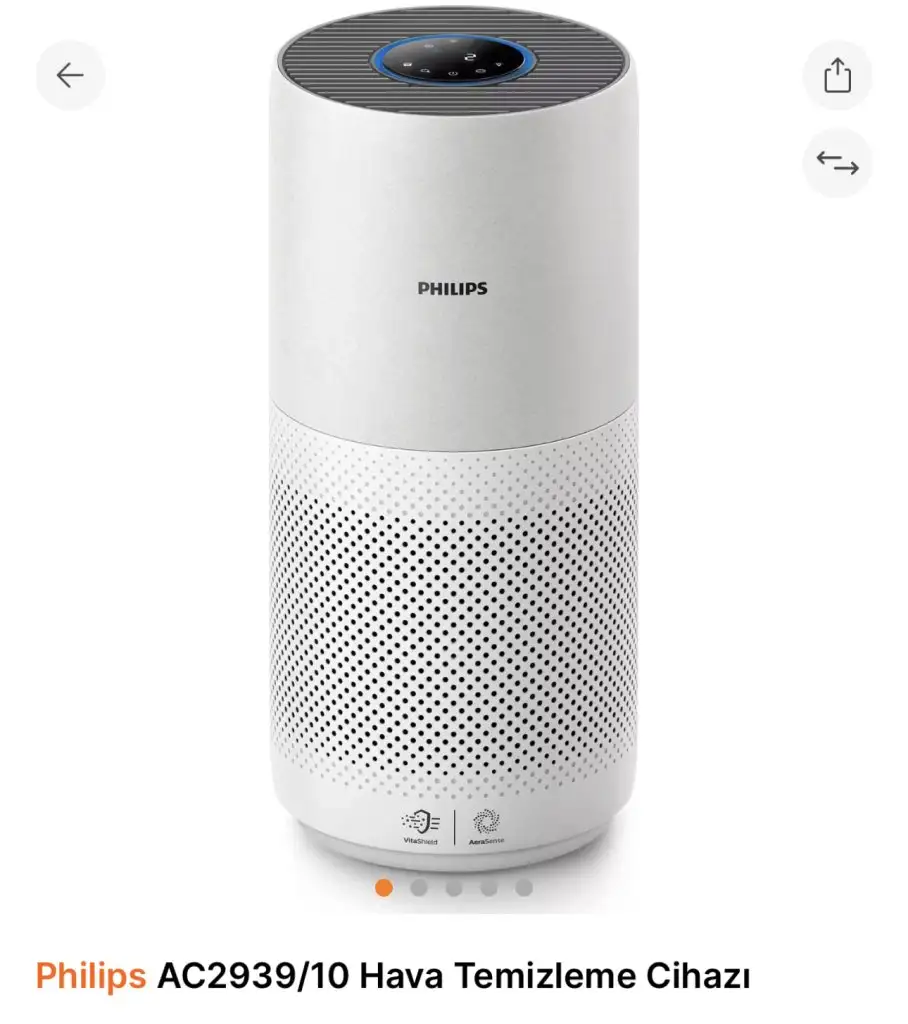Jump to the second image indicator dot
This screenshot has height=1024, width=908.
click(x=419, y=887)
